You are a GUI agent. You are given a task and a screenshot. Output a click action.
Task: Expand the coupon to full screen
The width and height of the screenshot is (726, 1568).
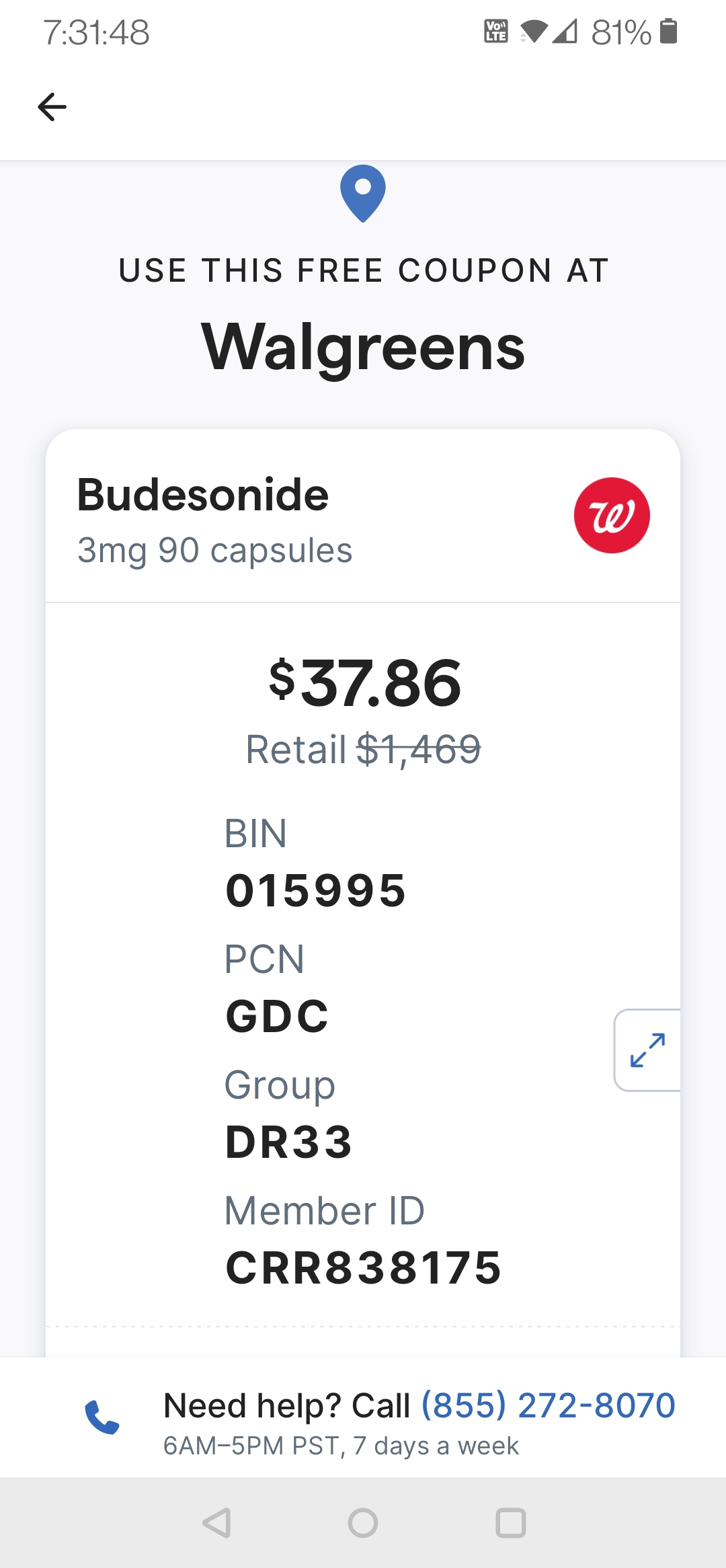647,1050
